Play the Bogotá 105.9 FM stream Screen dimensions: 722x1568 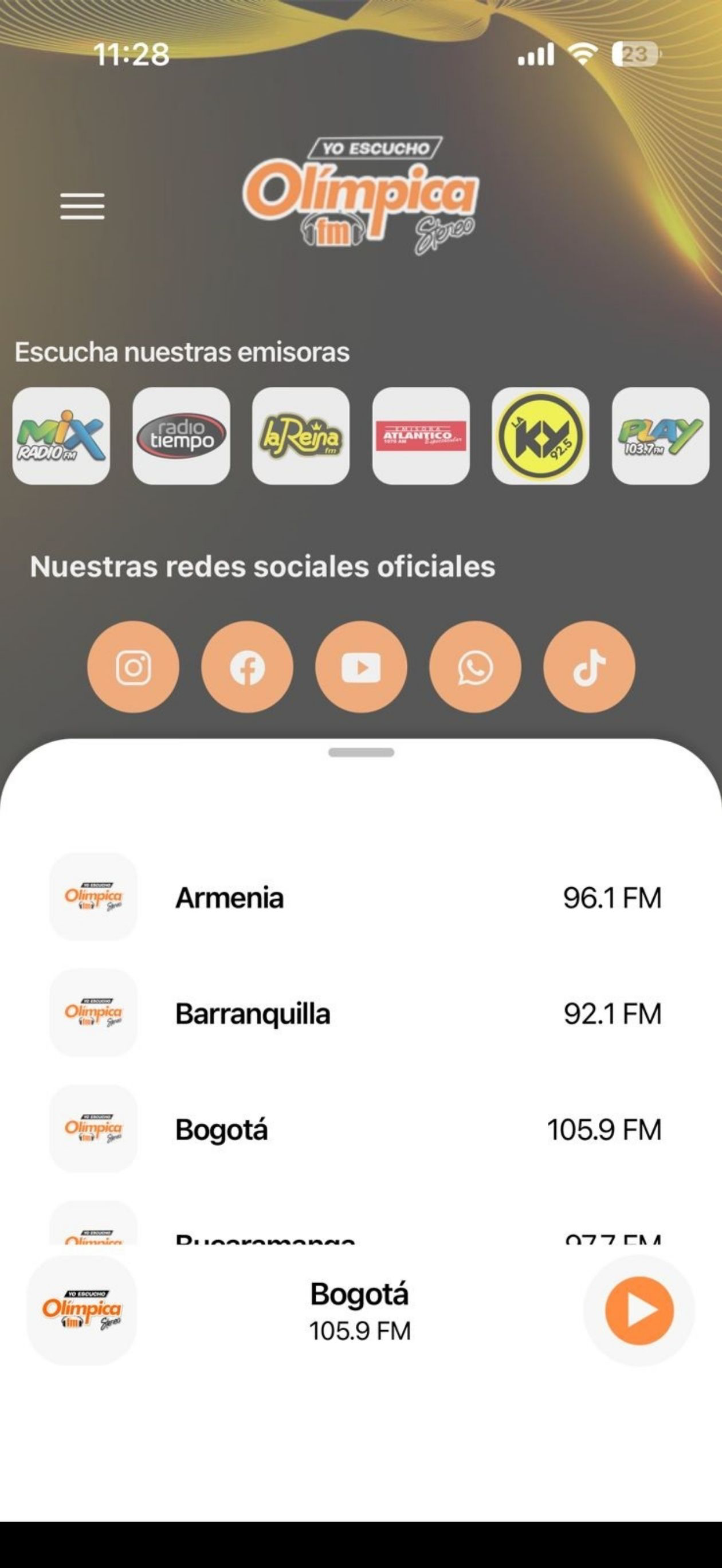click(x=639, y=1310)
